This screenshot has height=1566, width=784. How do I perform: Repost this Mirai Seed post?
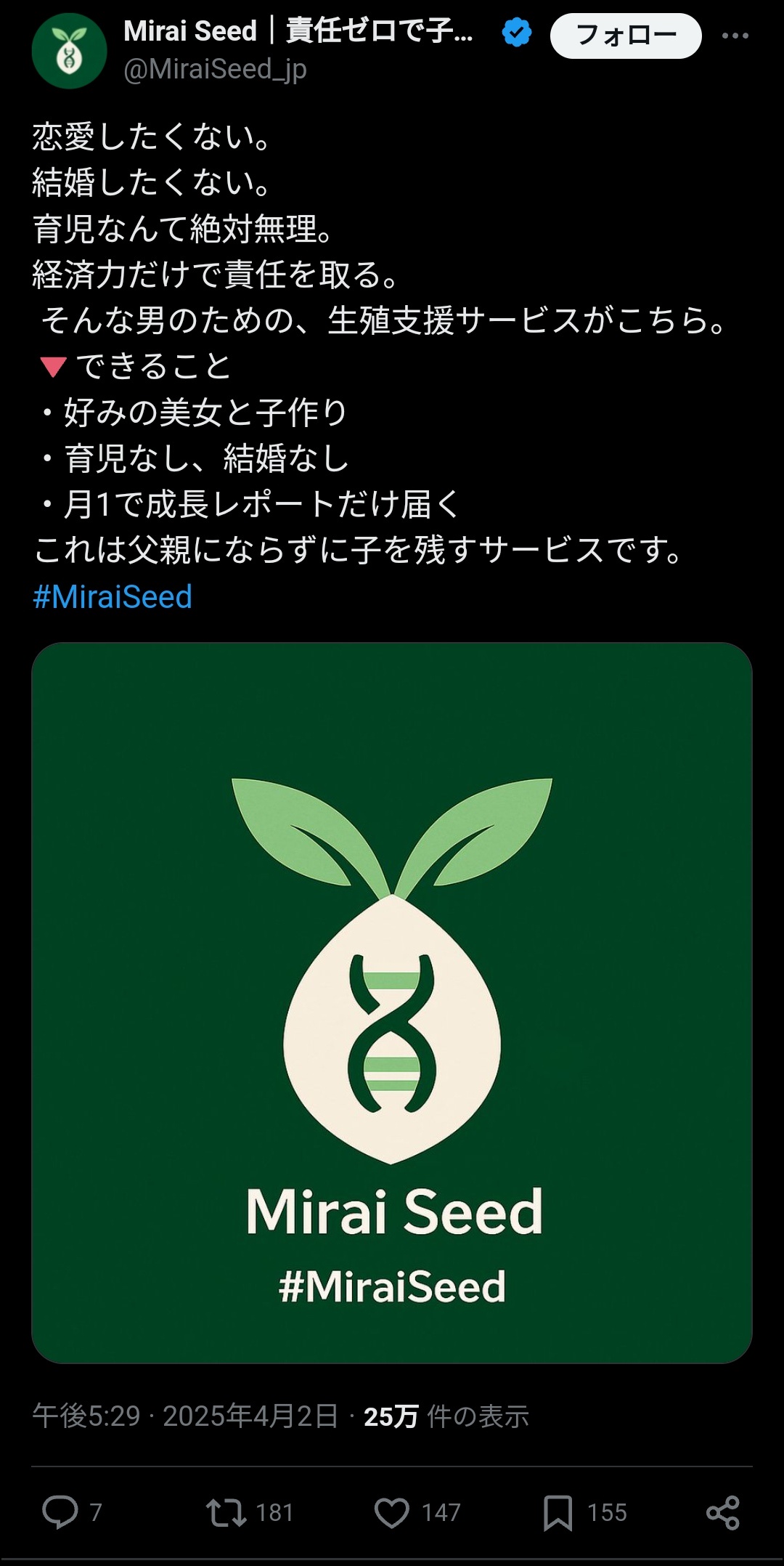pyautogui.click(x=226, y=1512)
